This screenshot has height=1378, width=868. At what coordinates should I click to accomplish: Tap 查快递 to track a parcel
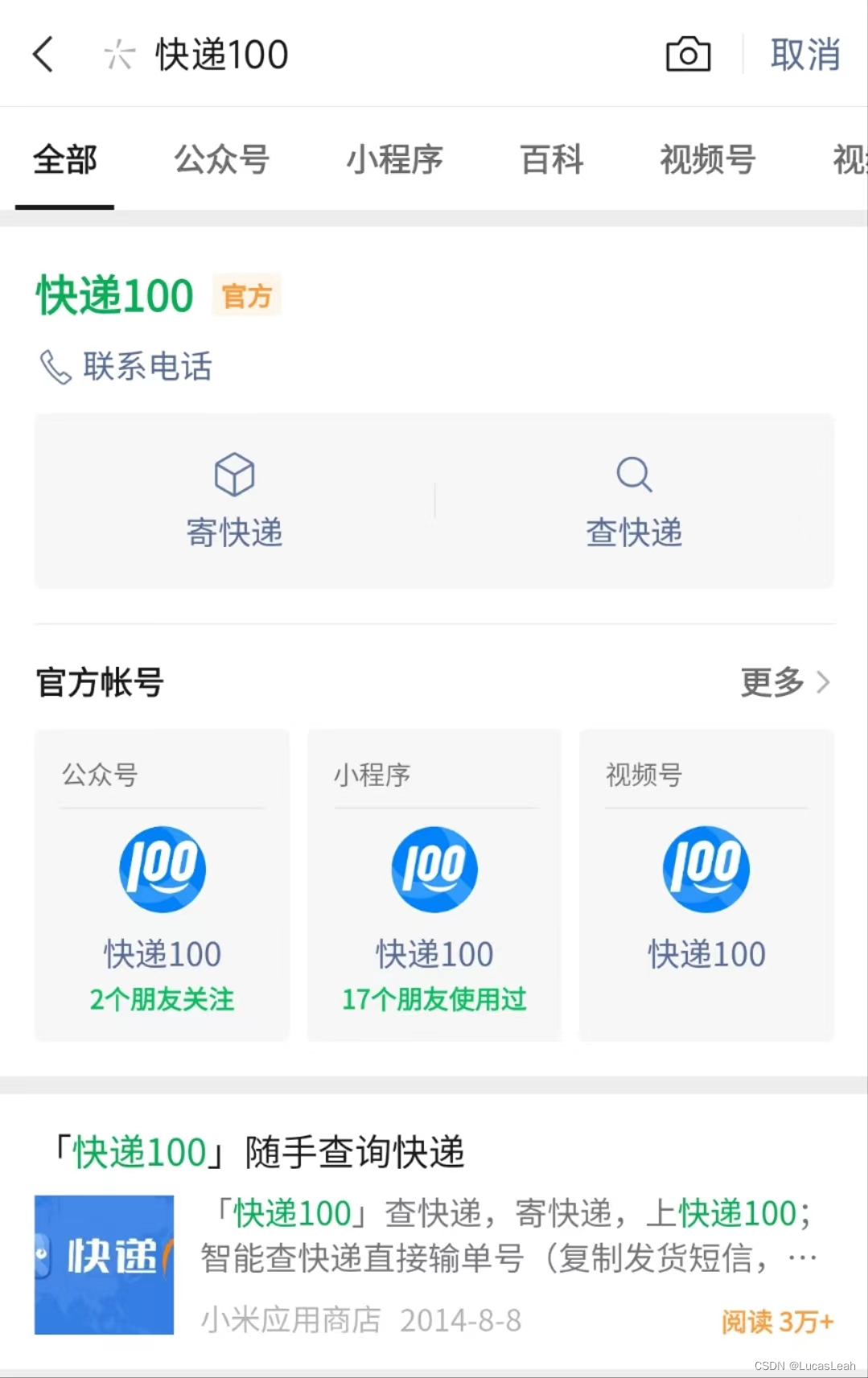pyautogui.click(x=634, y=500)
